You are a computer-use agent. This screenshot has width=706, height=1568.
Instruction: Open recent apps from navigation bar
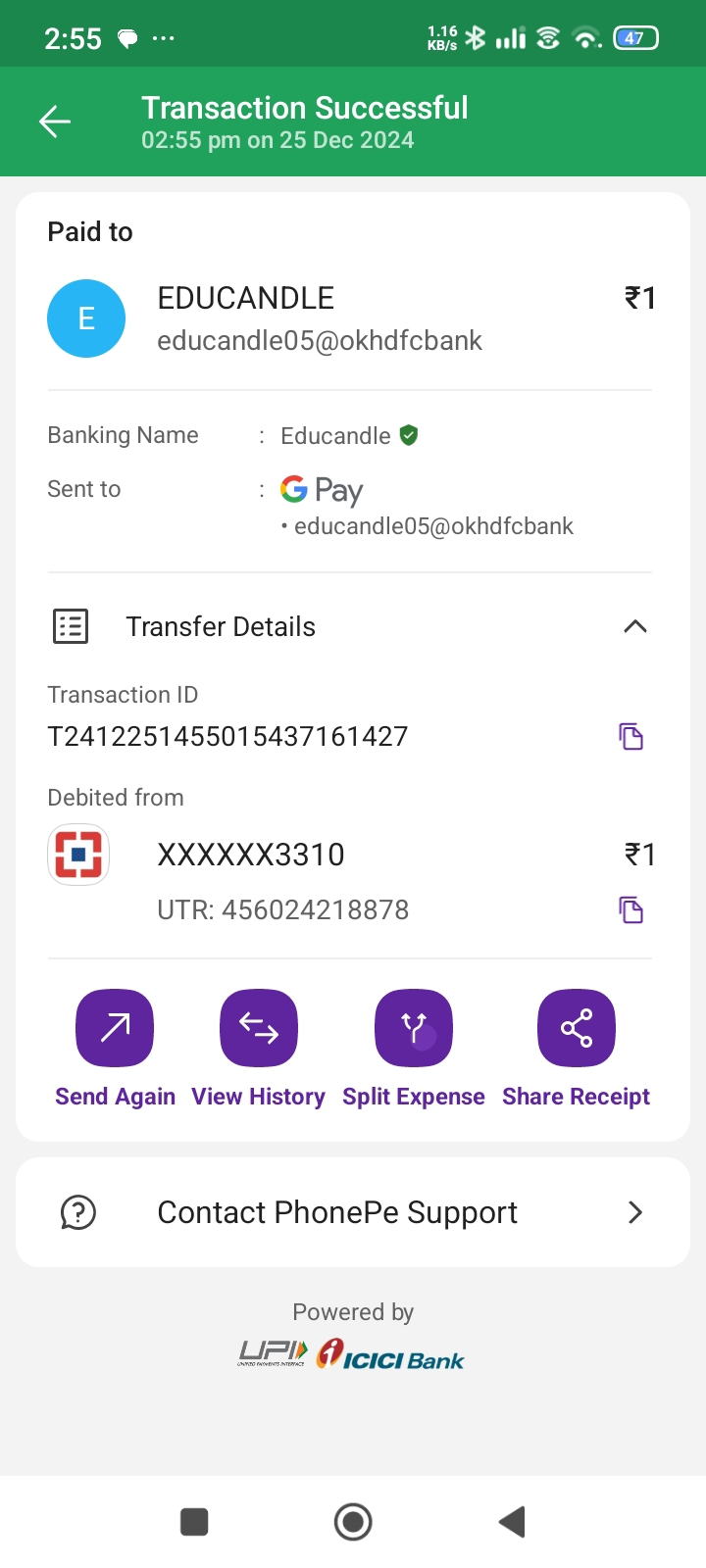tap(194, 1522)
